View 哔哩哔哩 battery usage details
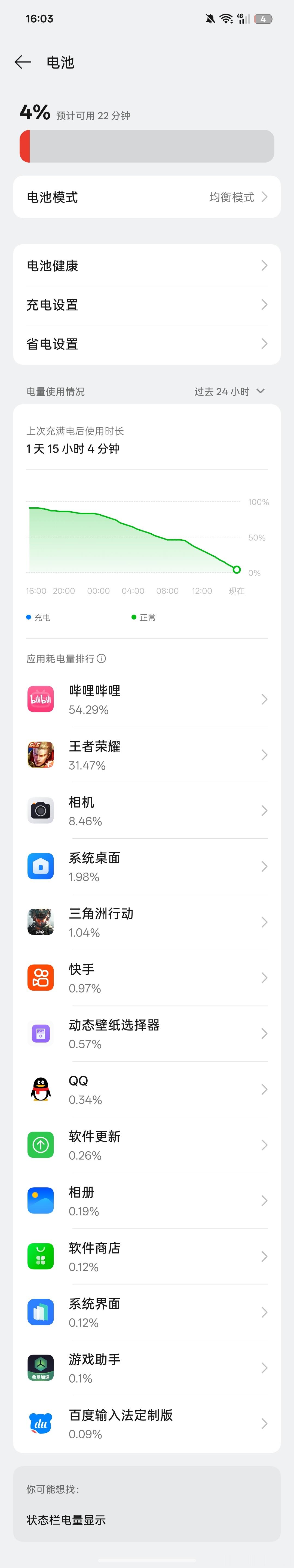This screenshot has height=1568, width=294. 147,699
